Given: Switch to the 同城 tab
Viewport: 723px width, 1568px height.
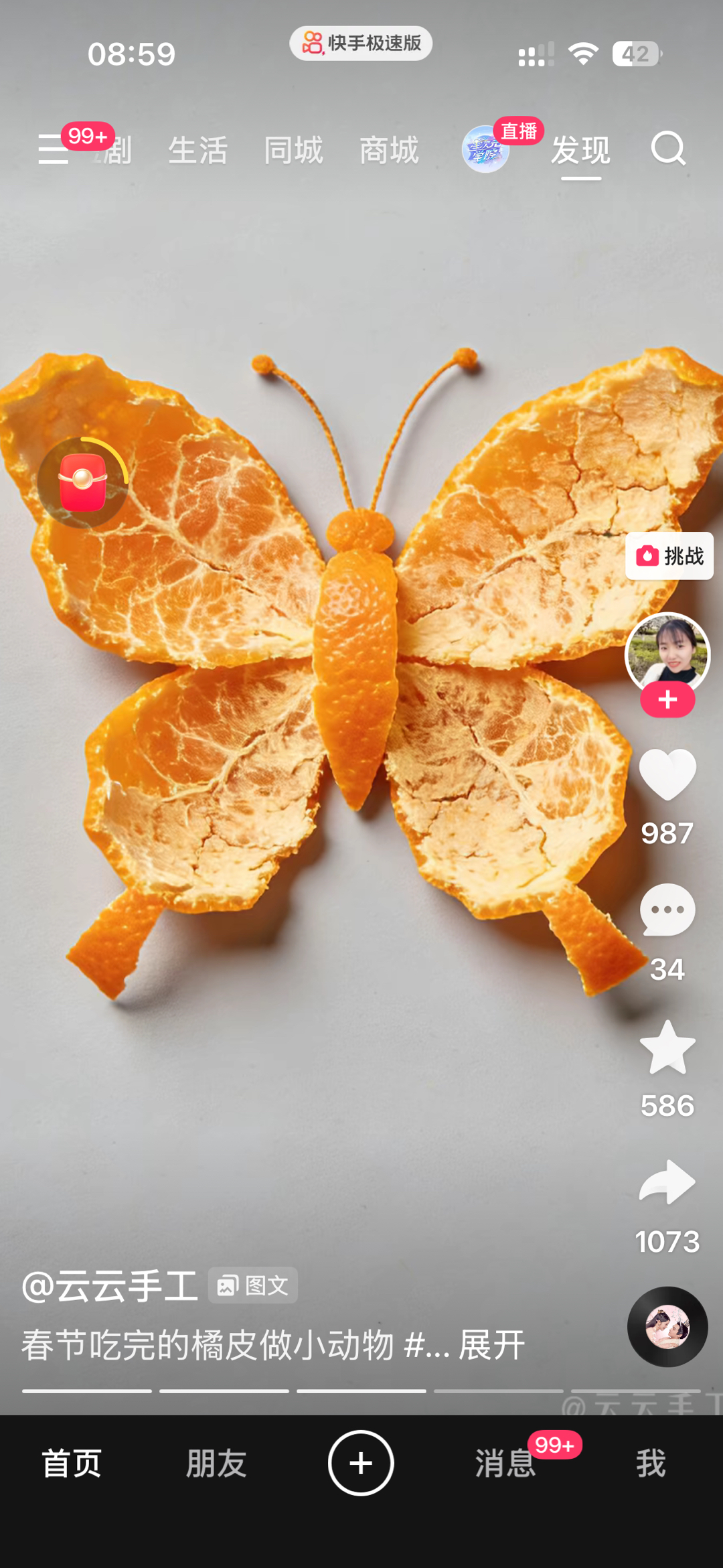Looking at the screenshot, I should (293, 150).
